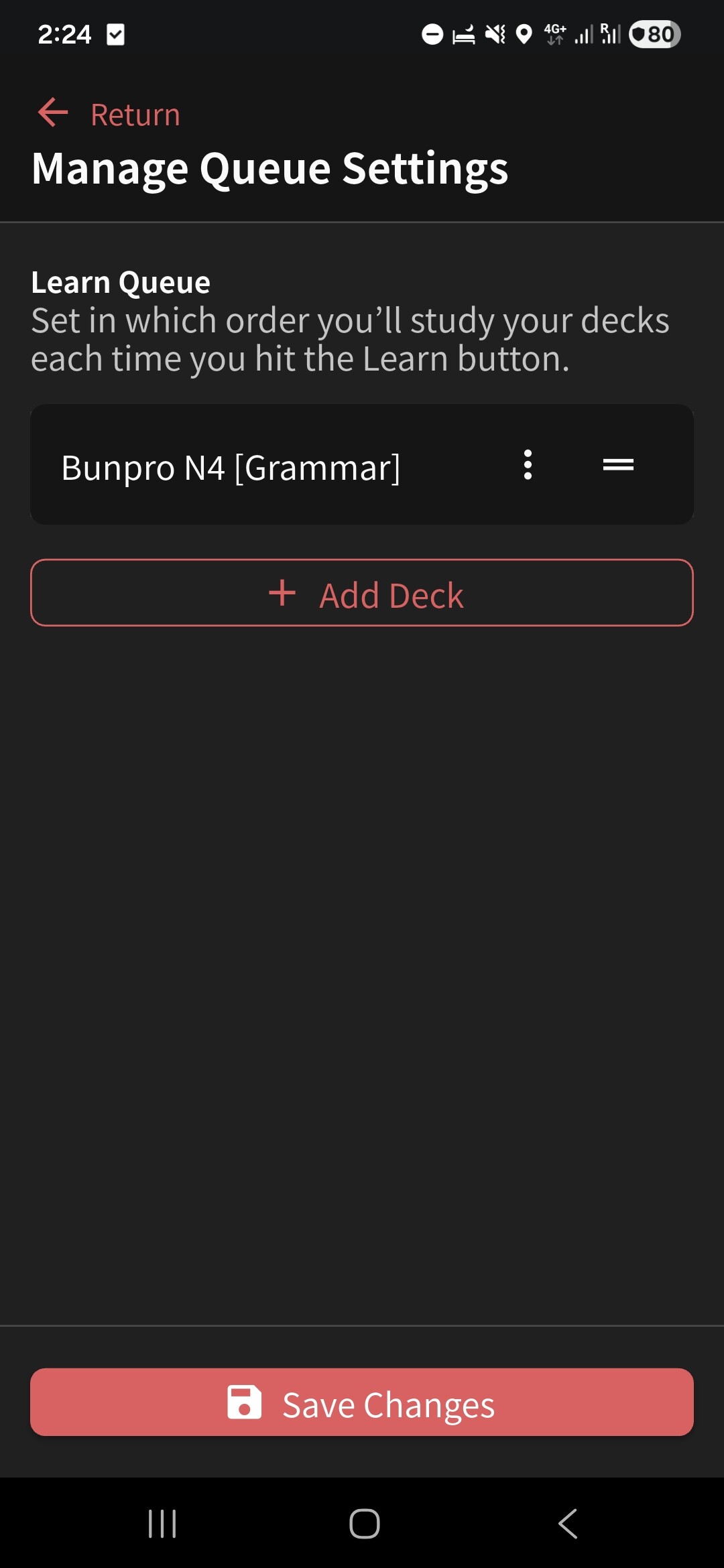Screen dimensions: 724x1568
Task: Save changes to queue settings
Action: [x=362, y=1402]
